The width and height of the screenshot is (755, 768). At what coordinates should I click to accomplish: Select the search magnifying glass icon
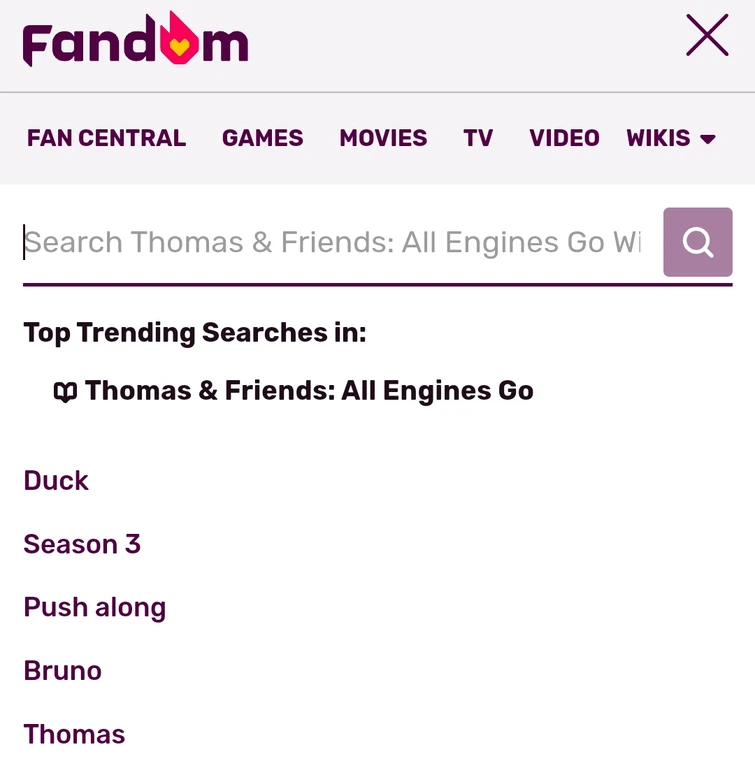[x=697, y=241]
